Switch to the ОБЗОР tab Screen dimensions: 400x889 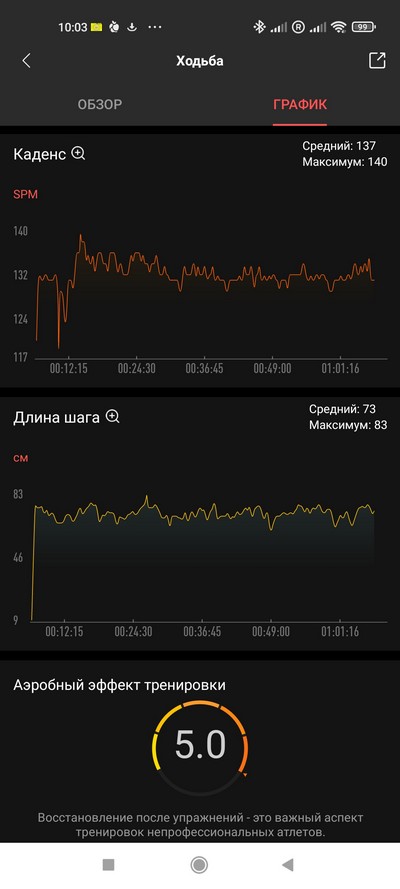(100, 104)
